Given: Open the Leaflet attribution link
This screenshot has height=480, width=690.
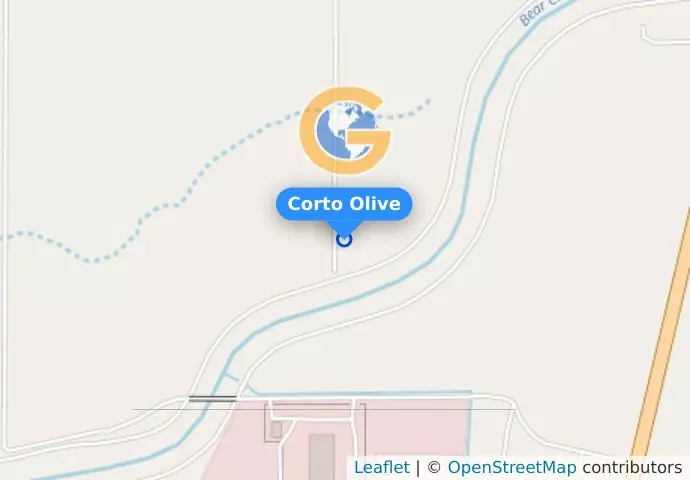Looking at the screenshot, I should [x=381, y=467].
